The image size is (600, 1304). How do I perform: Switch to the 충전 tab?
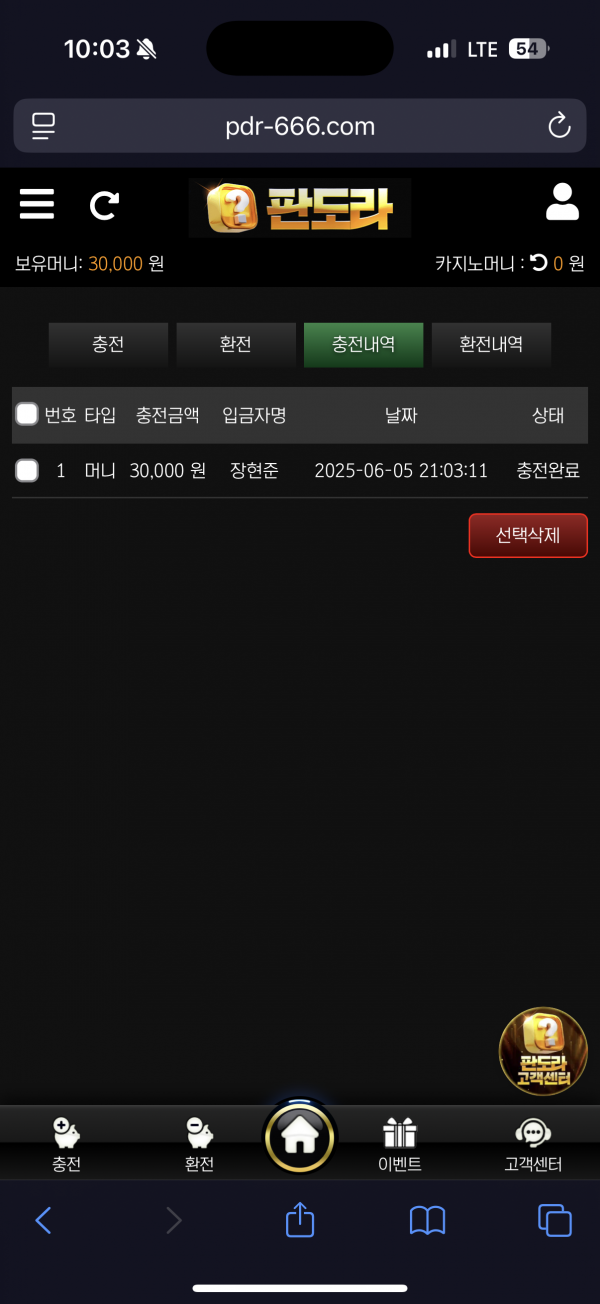coord(108,344)
